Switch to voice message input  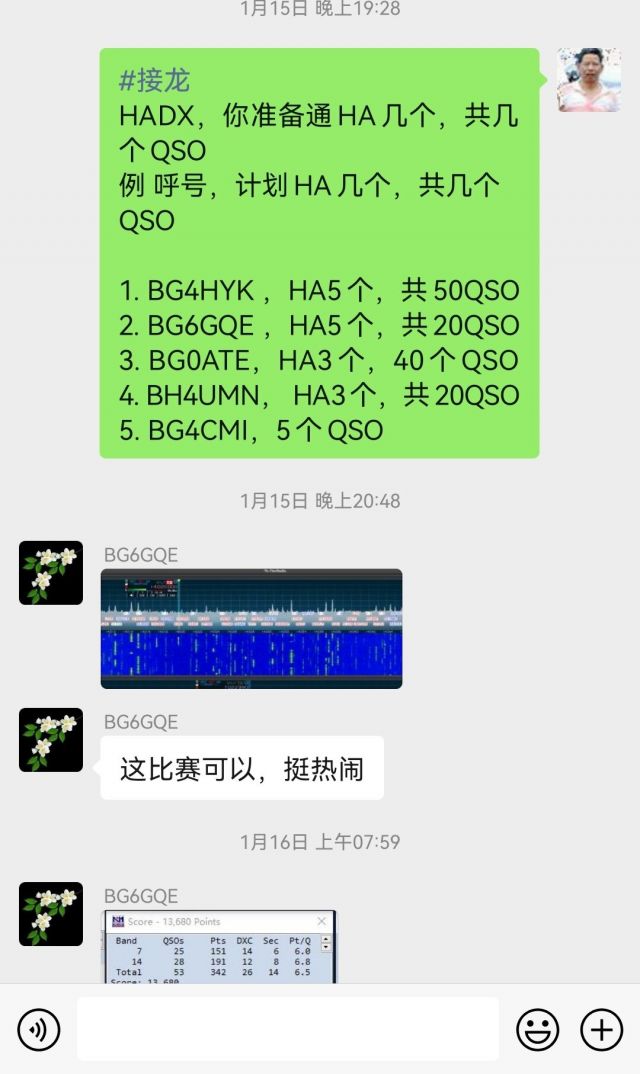(39, 1029)
